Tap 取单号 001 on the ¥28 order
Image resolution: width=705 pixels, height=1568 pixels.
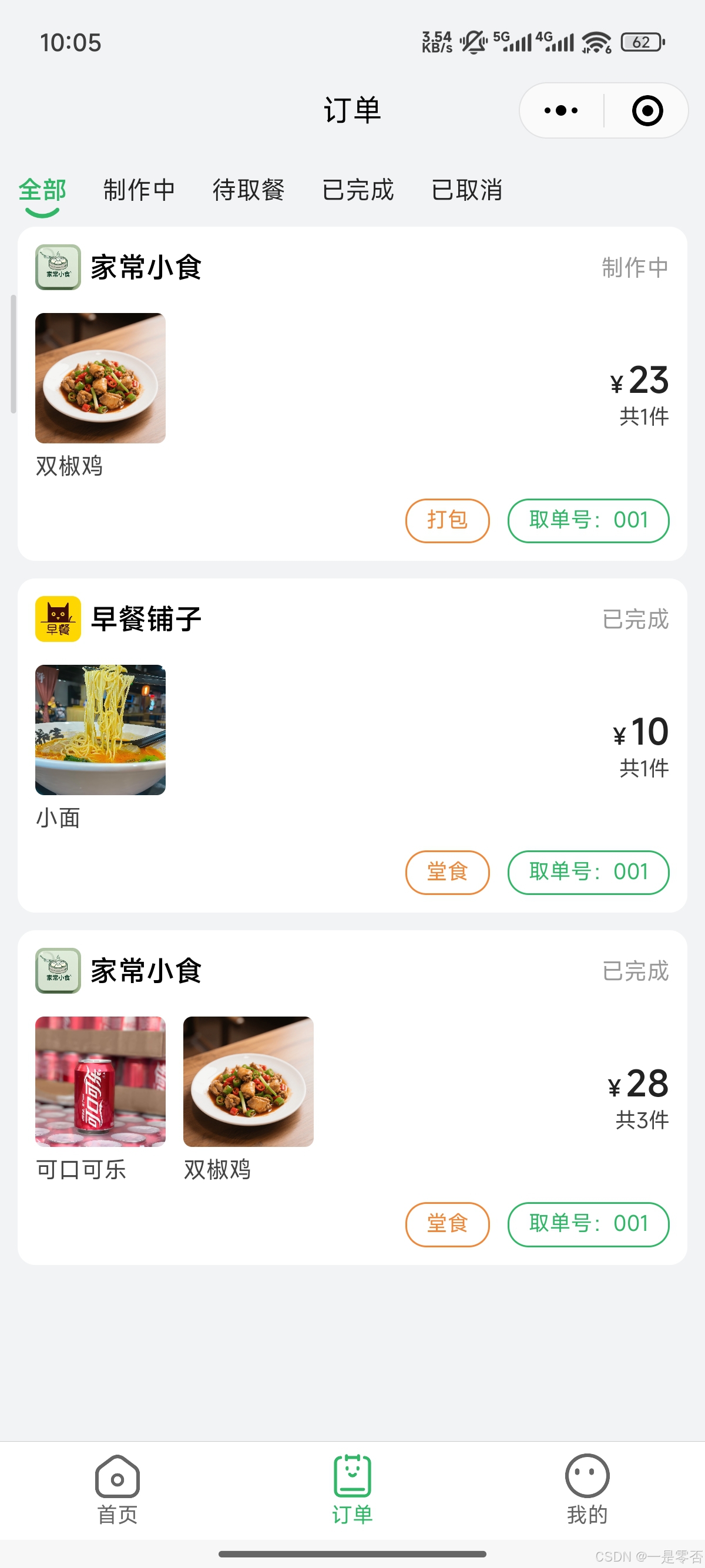pyautogui.click(x=588, y=1224)
